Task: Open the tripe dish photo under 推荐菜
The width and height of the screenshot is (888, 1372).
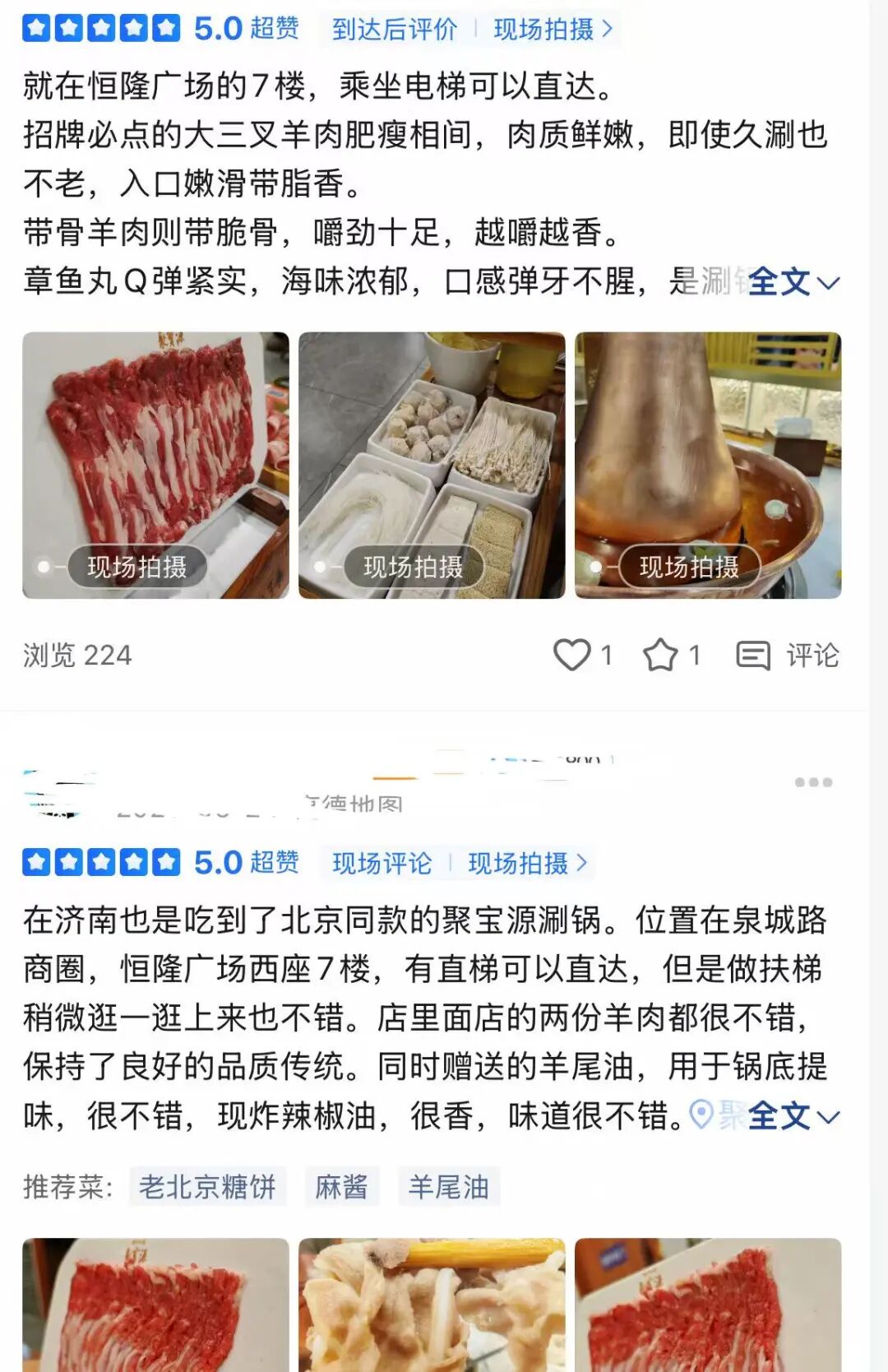Action: point(432,1305)
